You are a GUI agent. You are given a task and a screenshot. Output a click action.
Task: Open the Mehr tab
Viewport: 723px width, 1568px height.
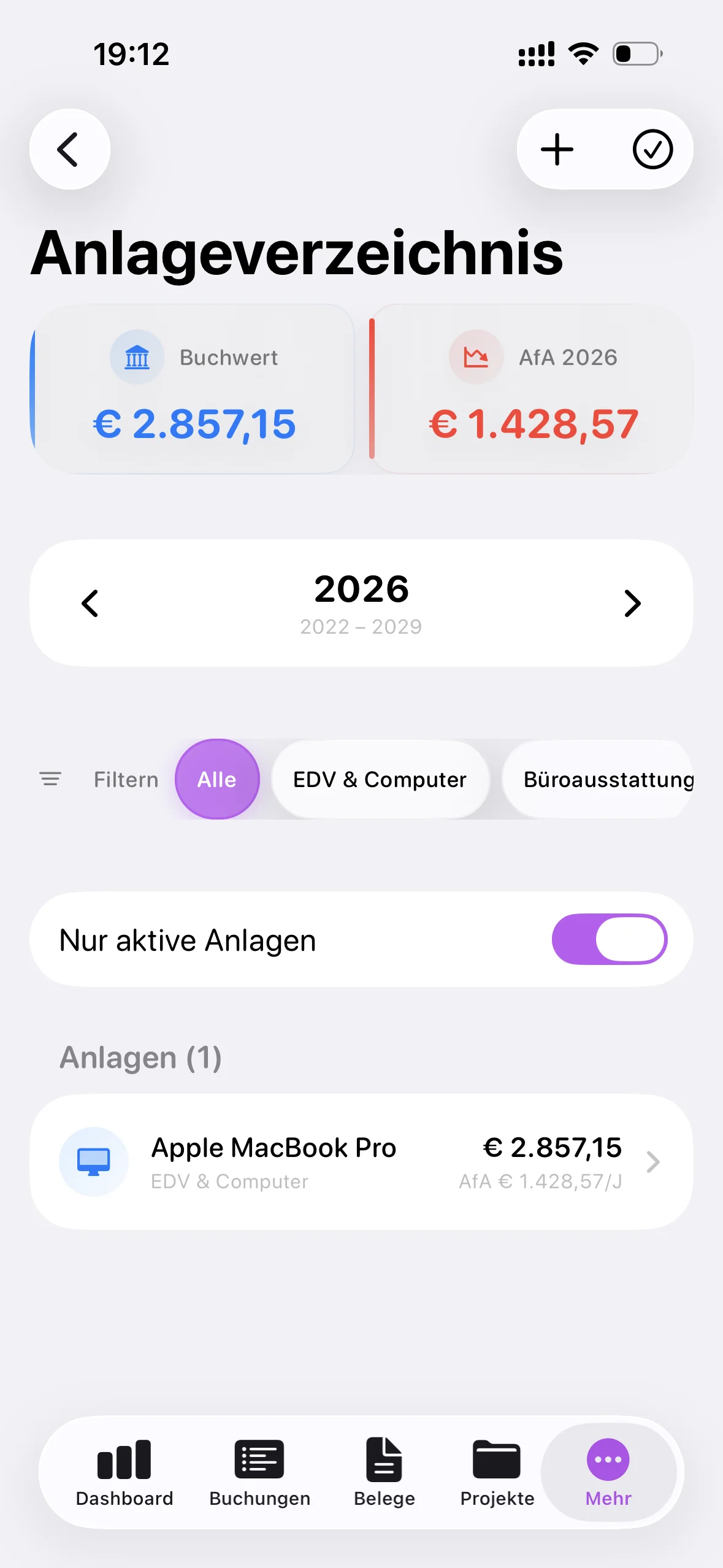[x=608, y=1472]
